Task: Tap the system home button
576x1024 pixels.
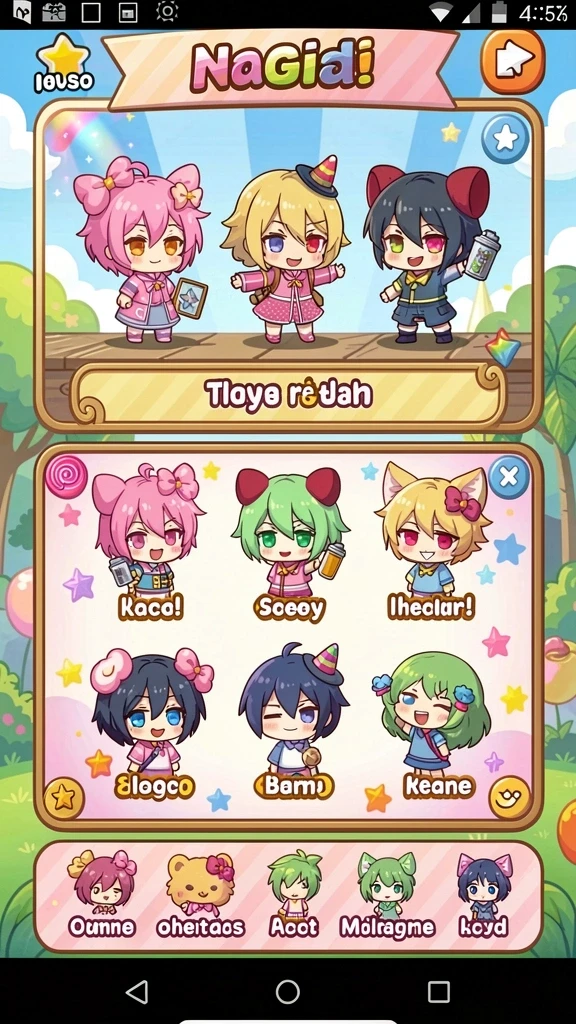Action: point(288,991)
